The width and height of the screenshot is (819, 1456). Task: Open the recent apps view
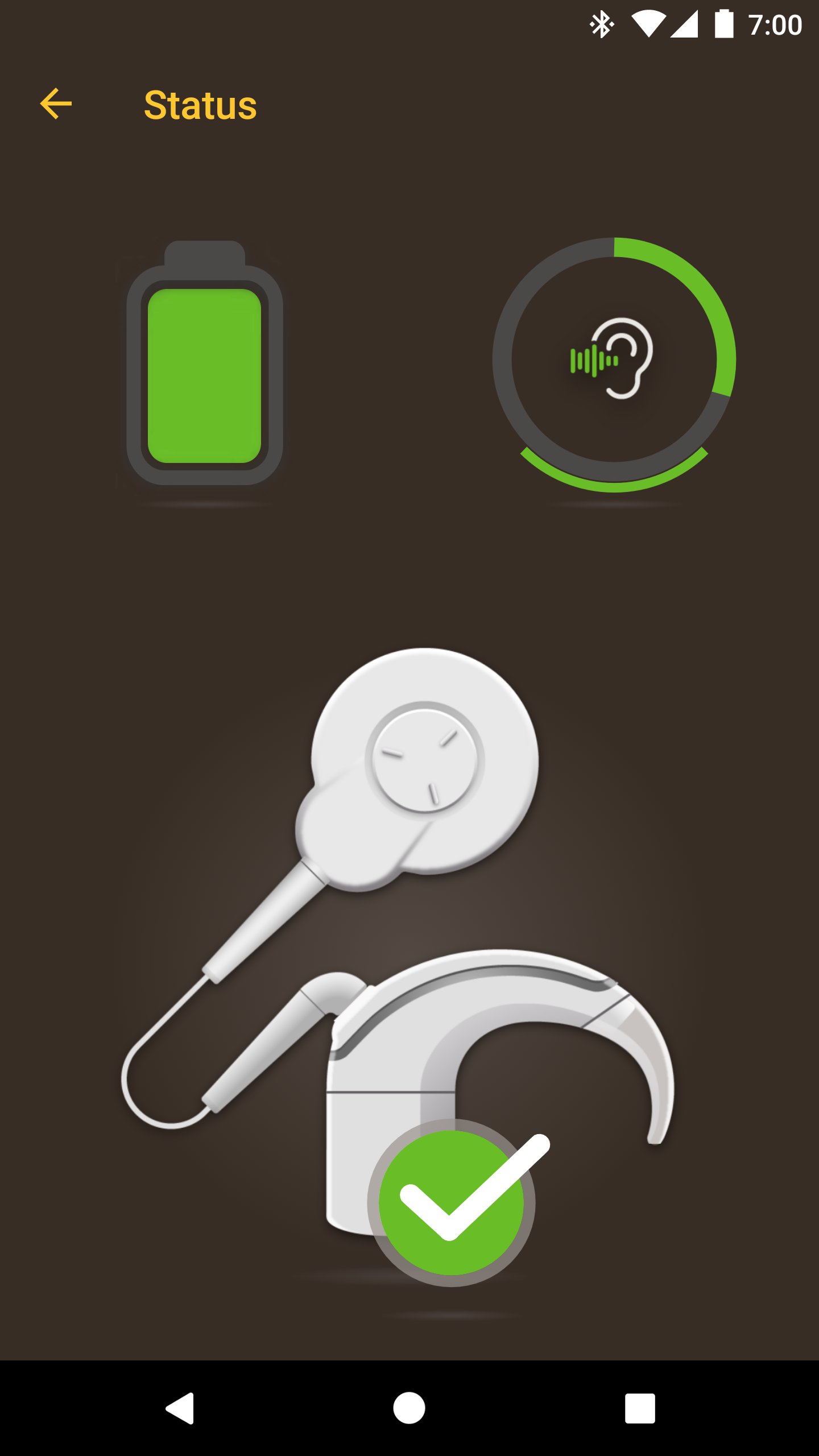[640, 1408]
